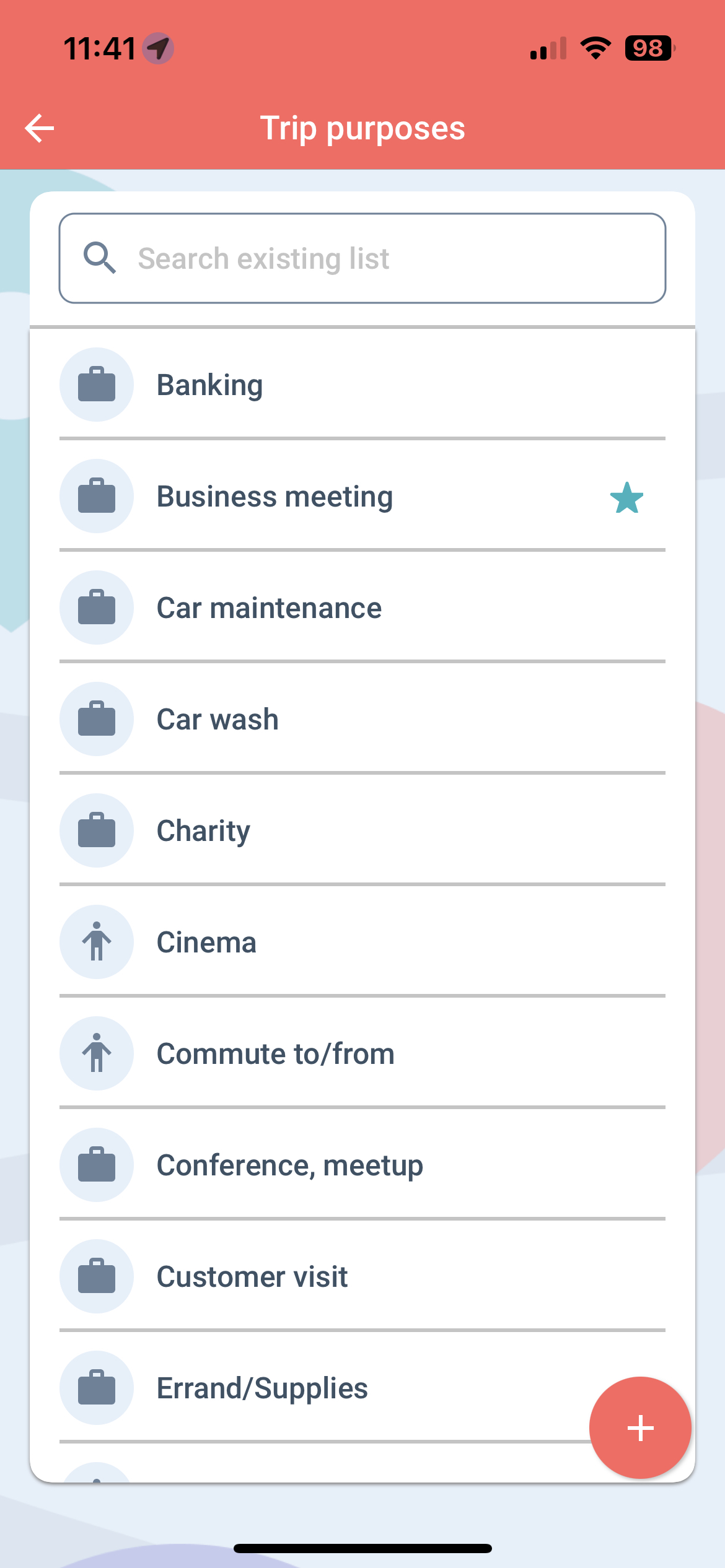Tap the Search existing list field
This screenshot has height=1568, width=725.
click(x=362, y=258)
